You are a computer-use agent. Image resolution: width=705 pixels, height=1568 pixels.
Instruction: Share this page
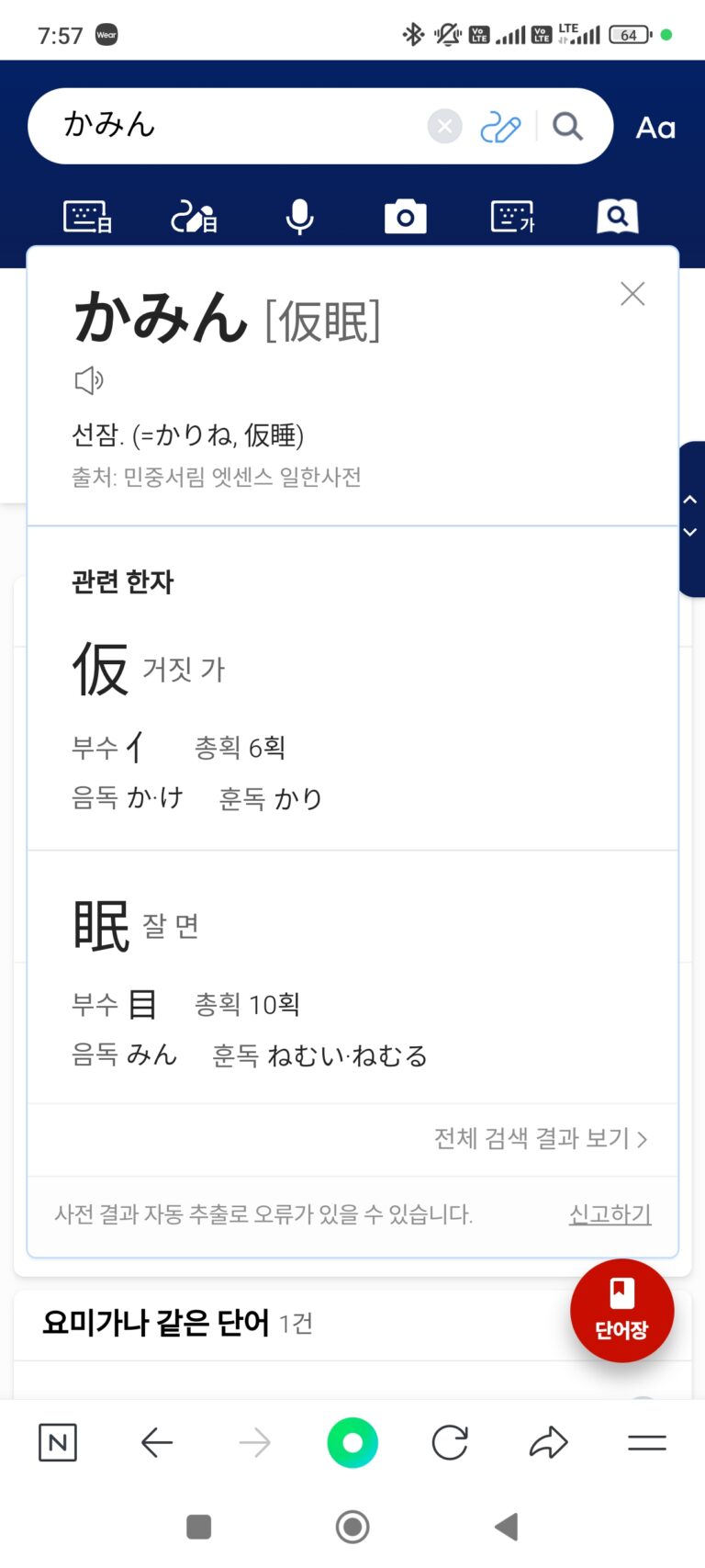(549, 1443)
